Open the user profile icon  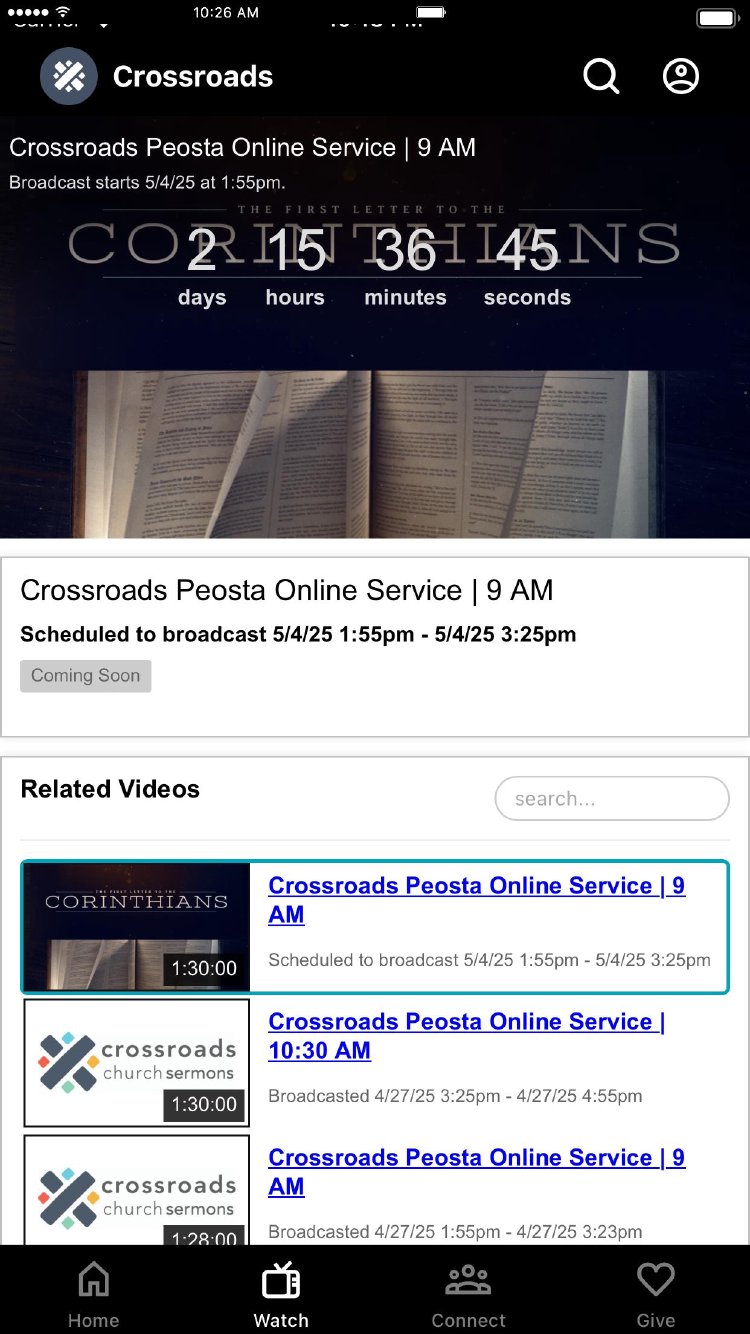coord(681,76)
